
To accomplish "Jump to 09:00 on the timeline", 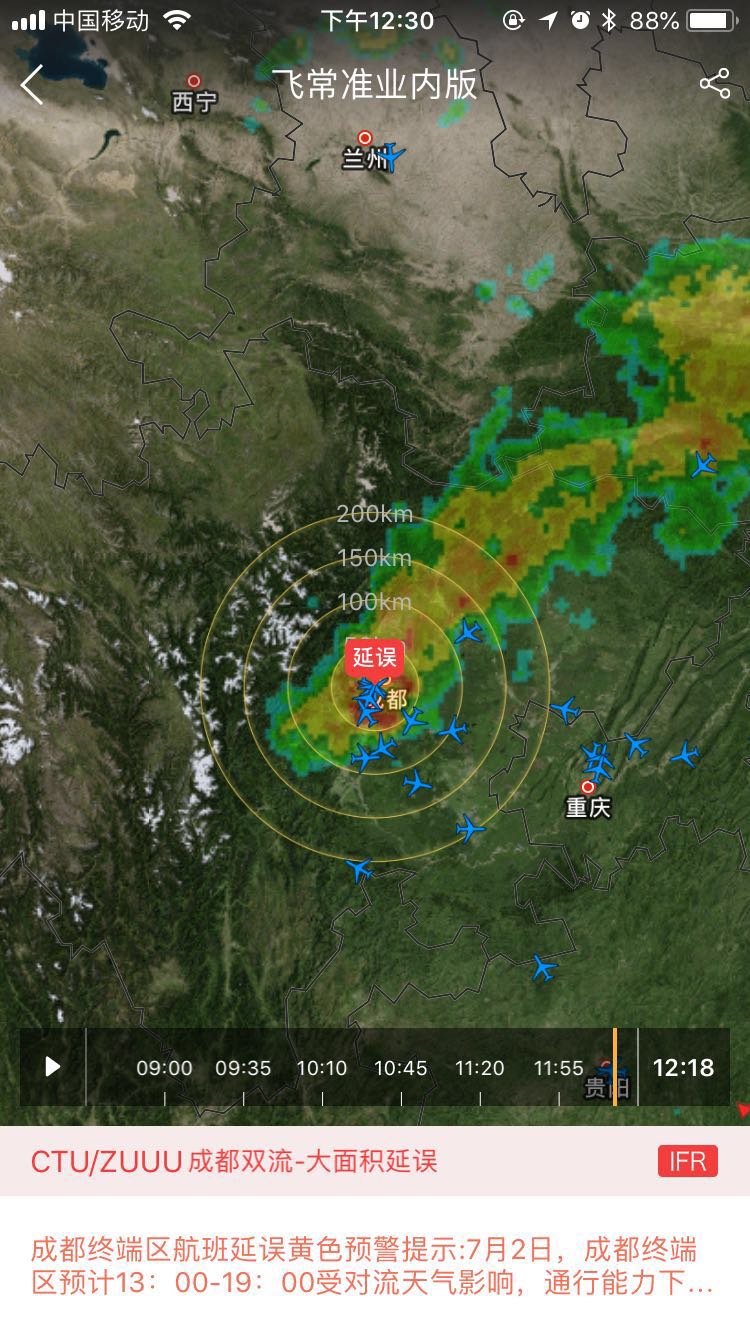I will tap(164, 1068).
